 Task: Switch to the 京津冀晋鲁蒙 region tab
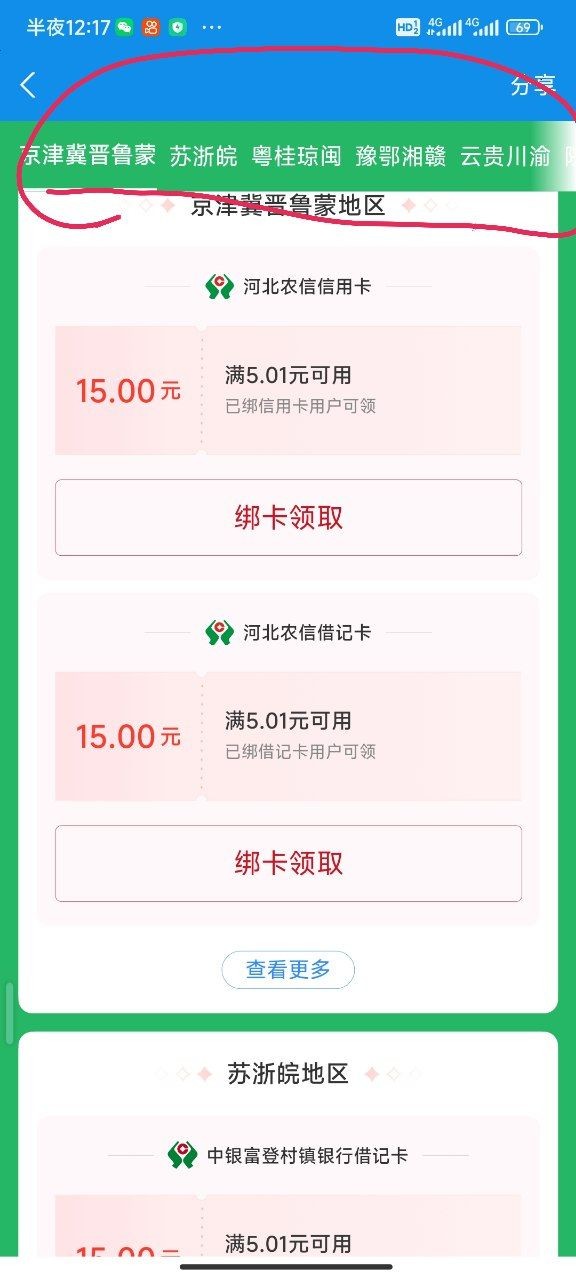[x=87, y=156]
